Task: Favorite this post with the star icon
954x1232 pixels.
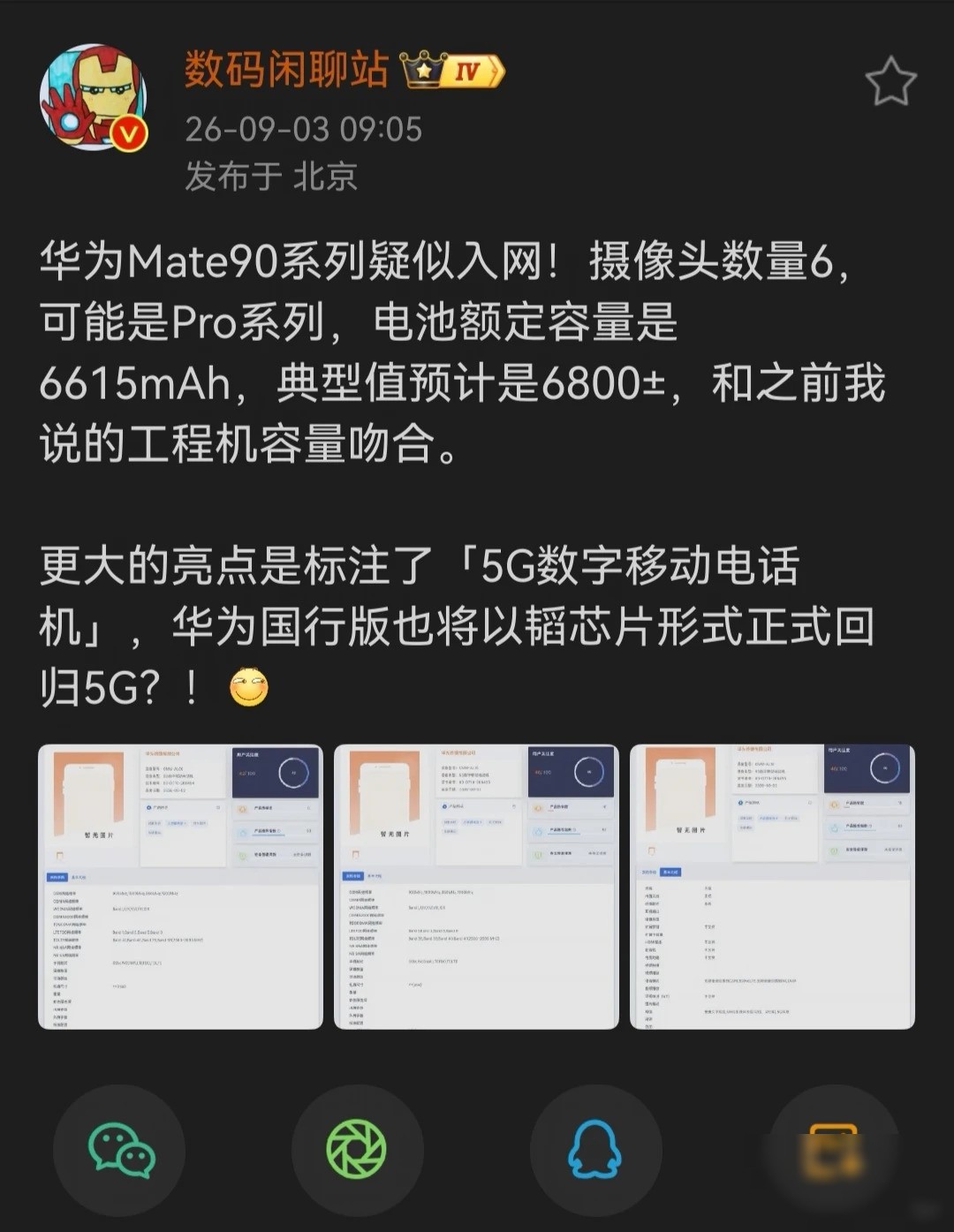Action: (890, 81)
